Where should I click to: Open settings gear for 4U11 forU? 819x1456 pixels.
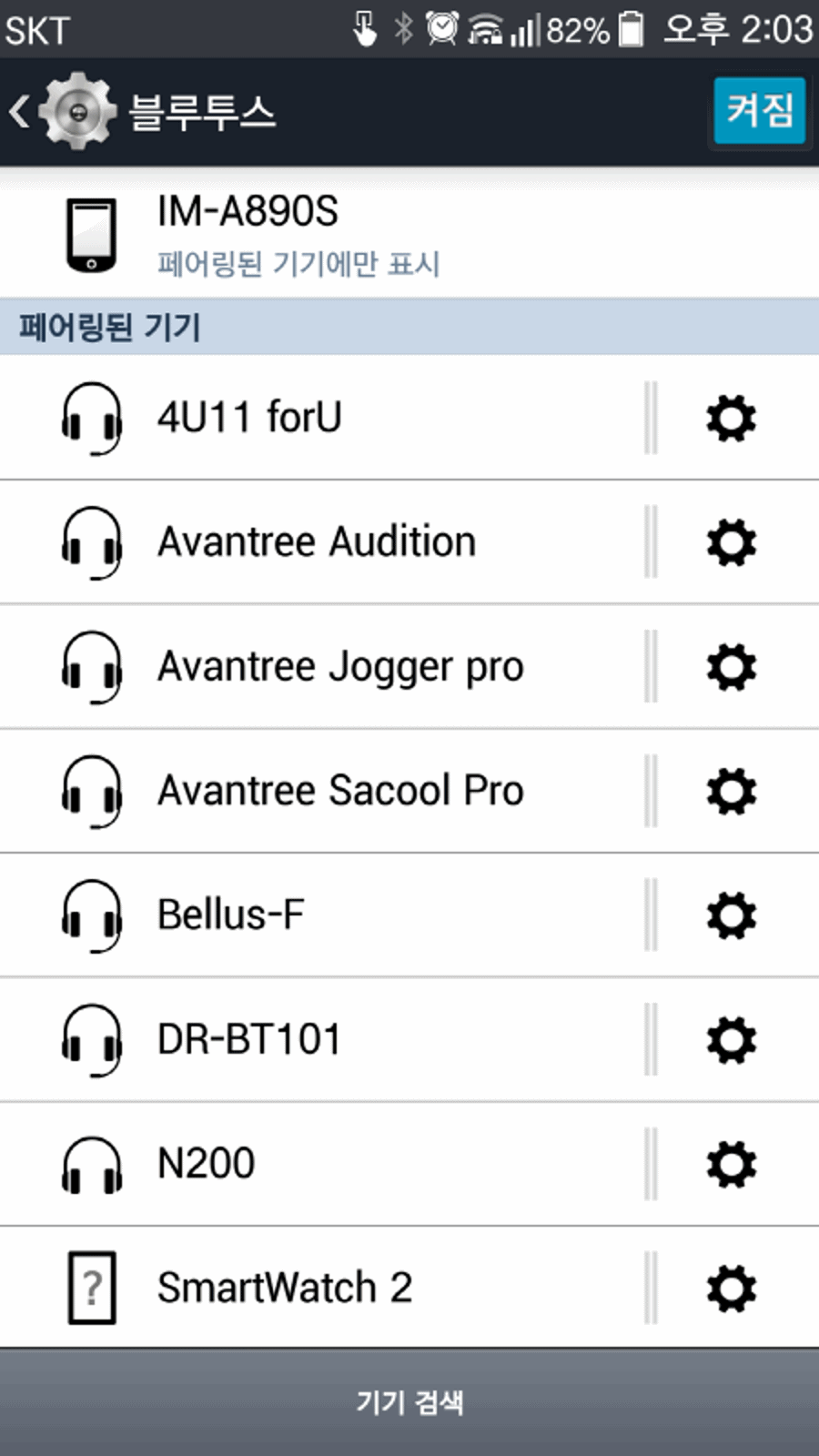[x=732, y=418]
